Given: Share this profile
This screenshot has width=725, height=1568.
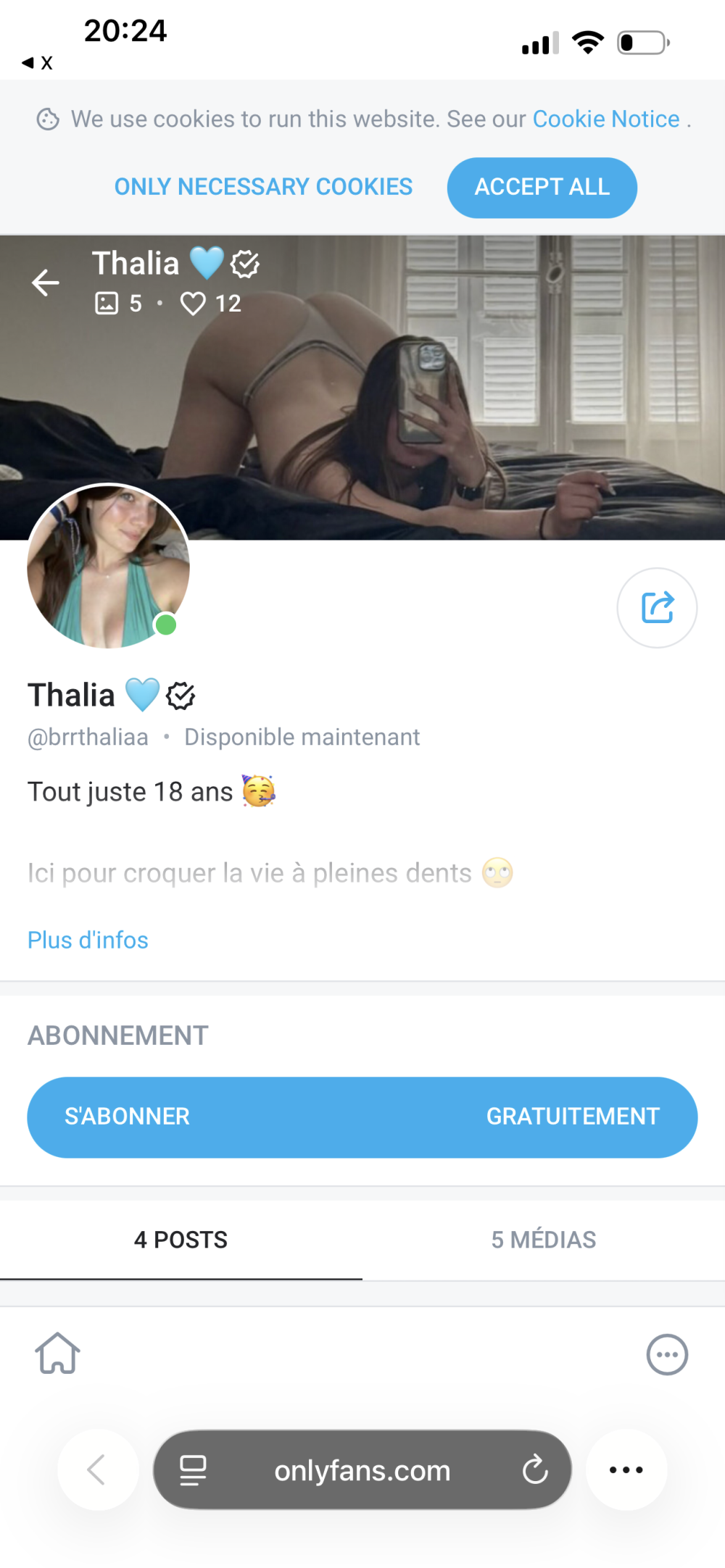Looking at the screenshot, I should (x=657, y=607).
